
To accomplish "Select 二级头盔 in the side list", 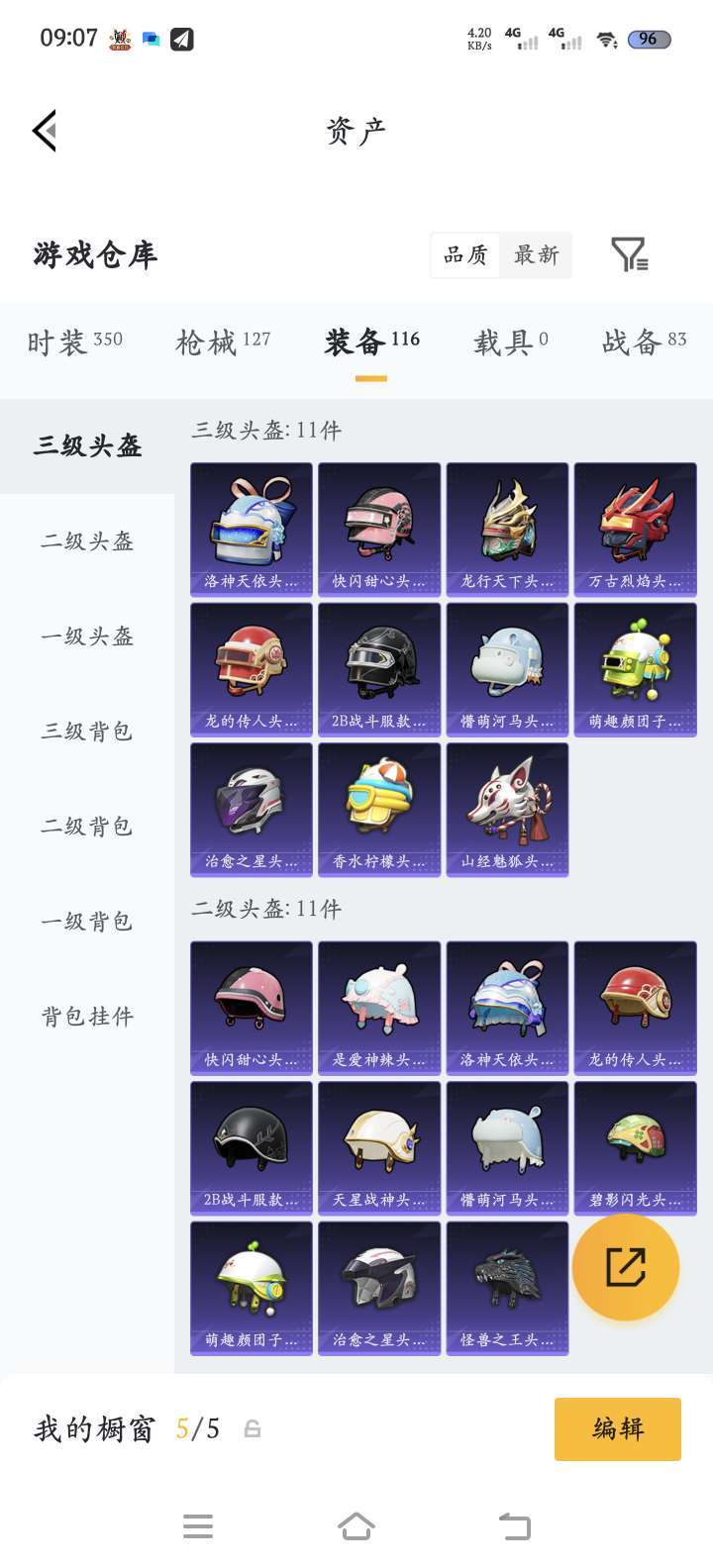I will (x=87, y=541).
